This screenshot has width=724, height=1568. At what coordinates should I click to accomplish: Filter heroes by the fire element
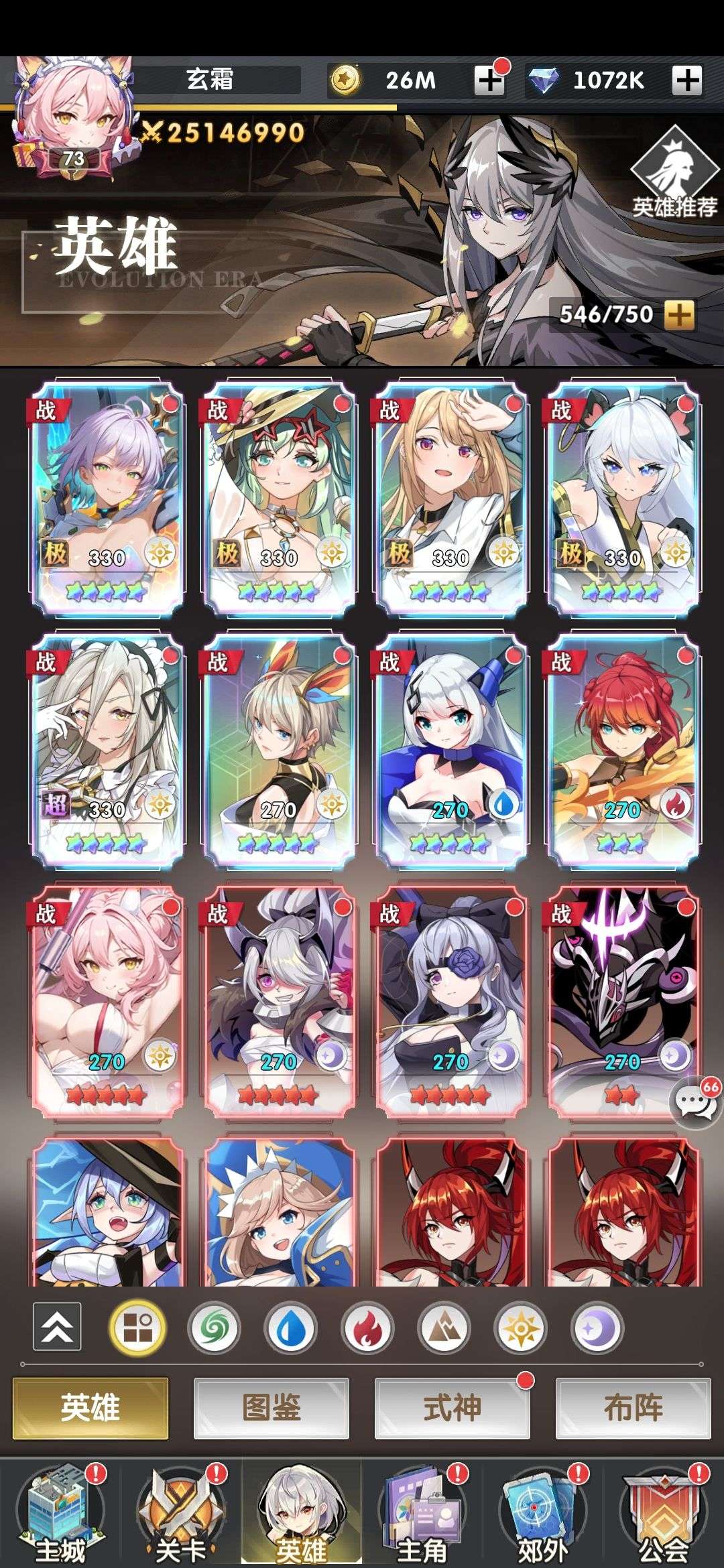point(367,1327)
